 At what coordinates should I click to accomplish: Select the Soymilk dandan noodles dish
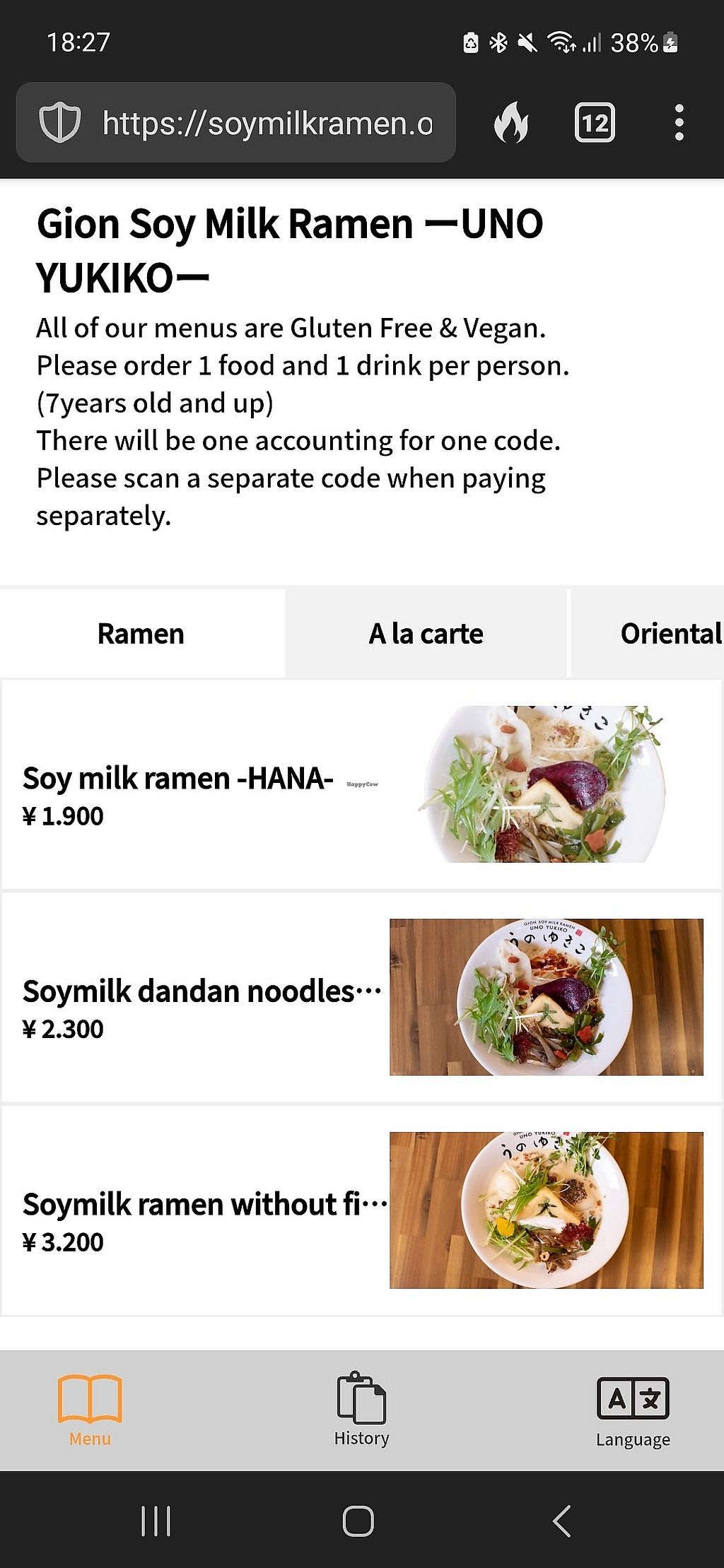[x=361, y=997]
